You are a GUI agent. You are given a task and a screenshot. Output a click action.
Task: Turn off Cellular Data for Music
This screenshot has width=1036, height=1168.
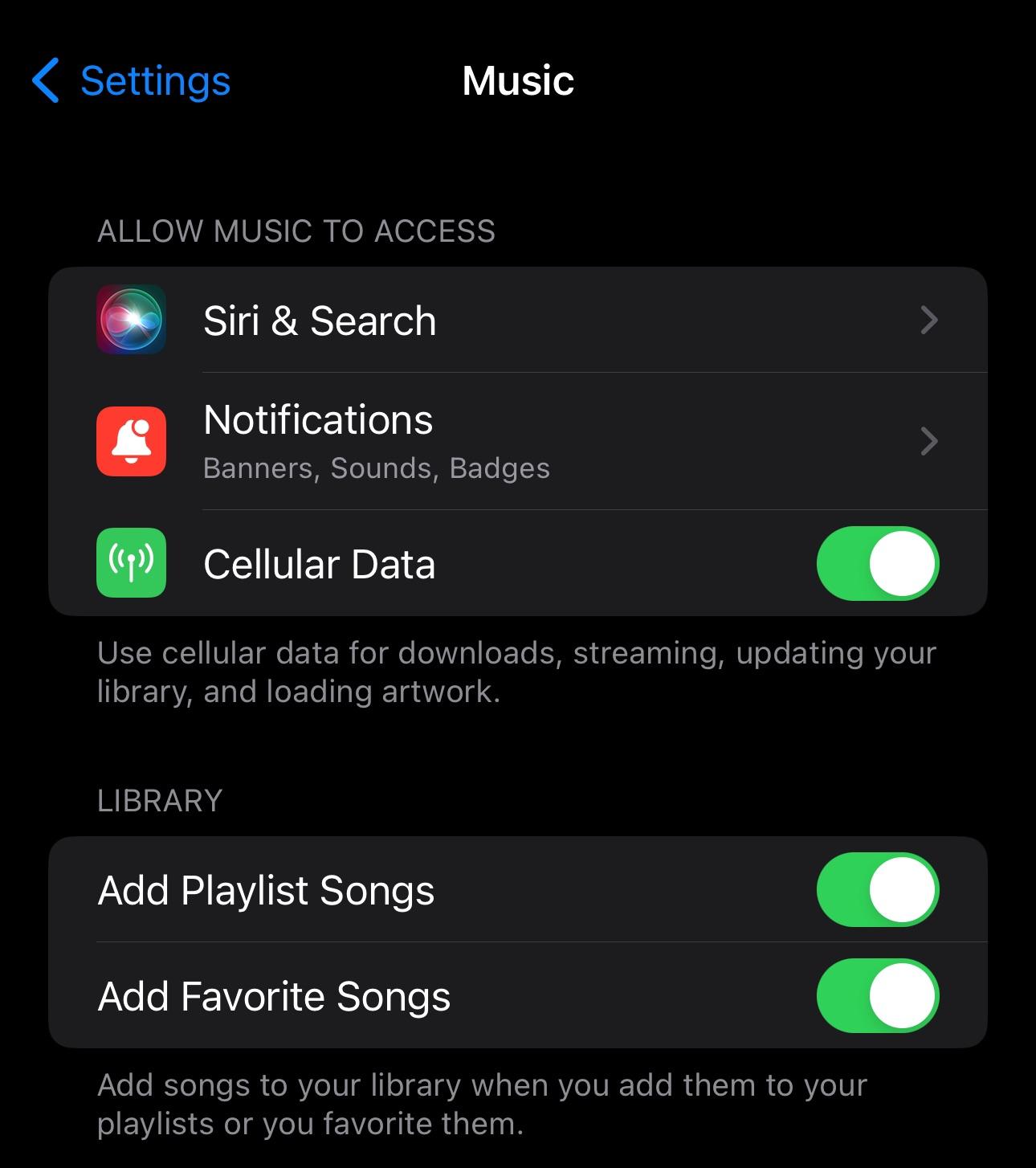click(877, 564)
